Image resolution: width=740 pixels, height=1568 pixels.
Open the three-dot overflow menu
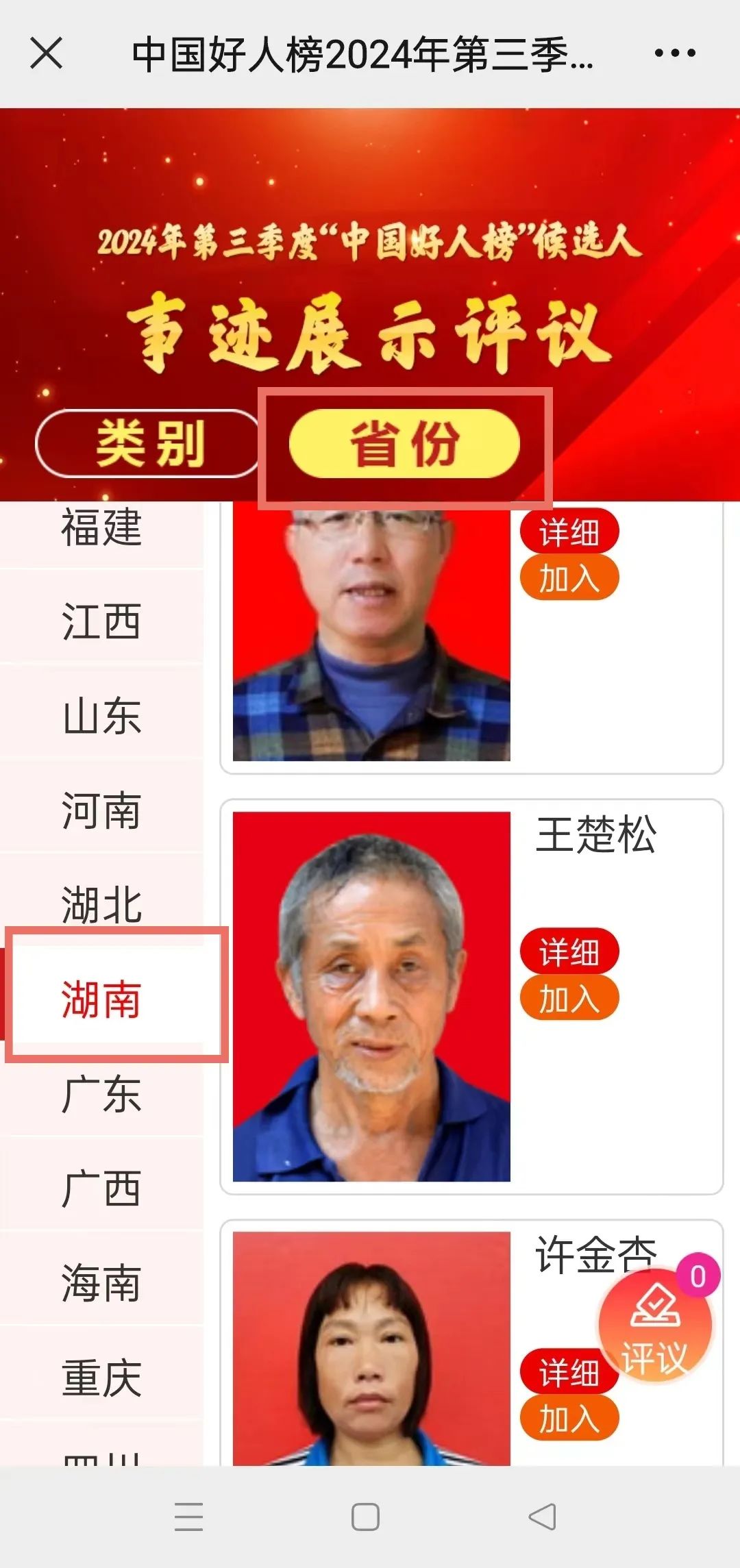[675, 53]
